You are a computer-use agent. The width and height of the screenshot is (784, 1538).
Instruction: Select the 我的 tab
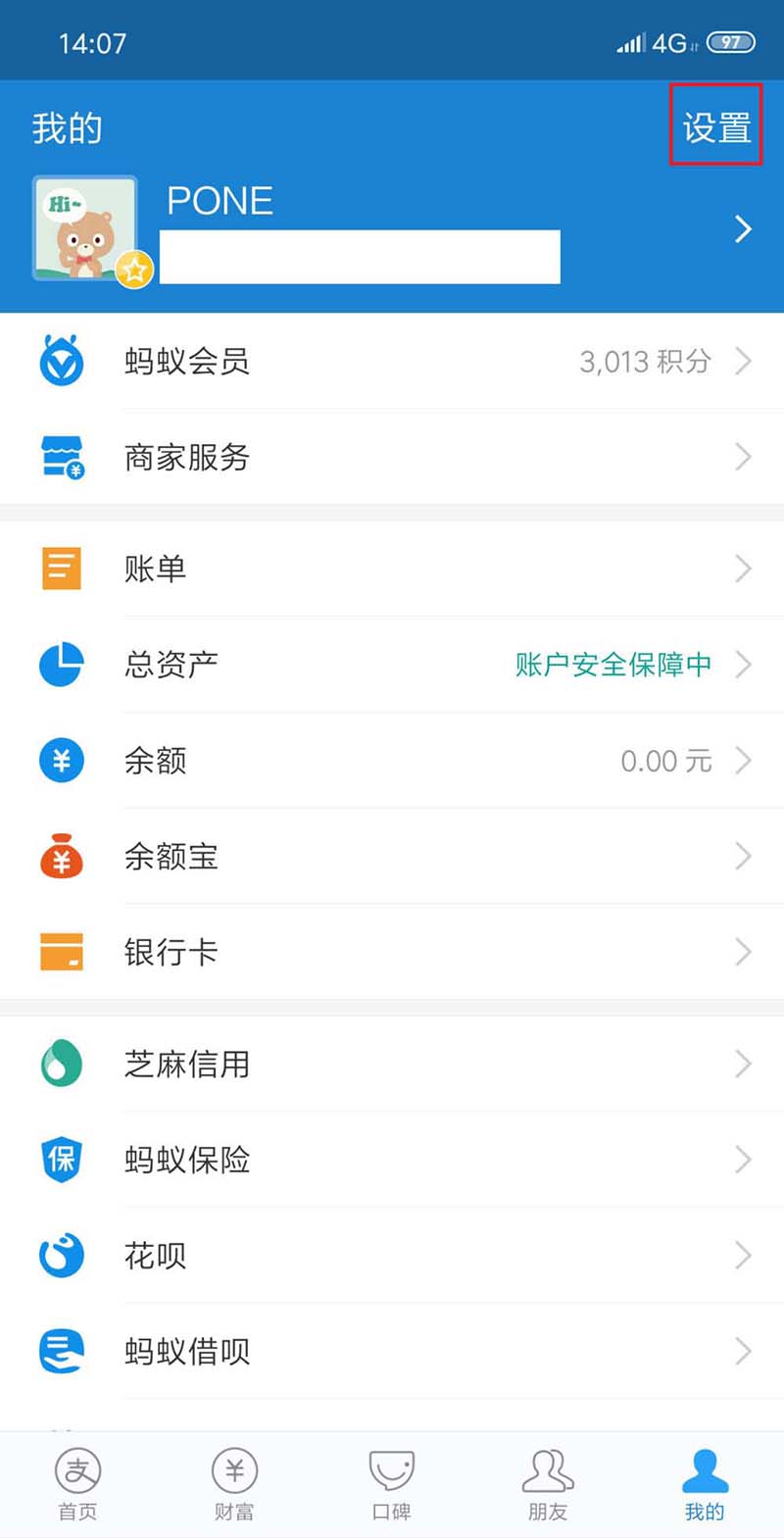tap(705, 1484)
